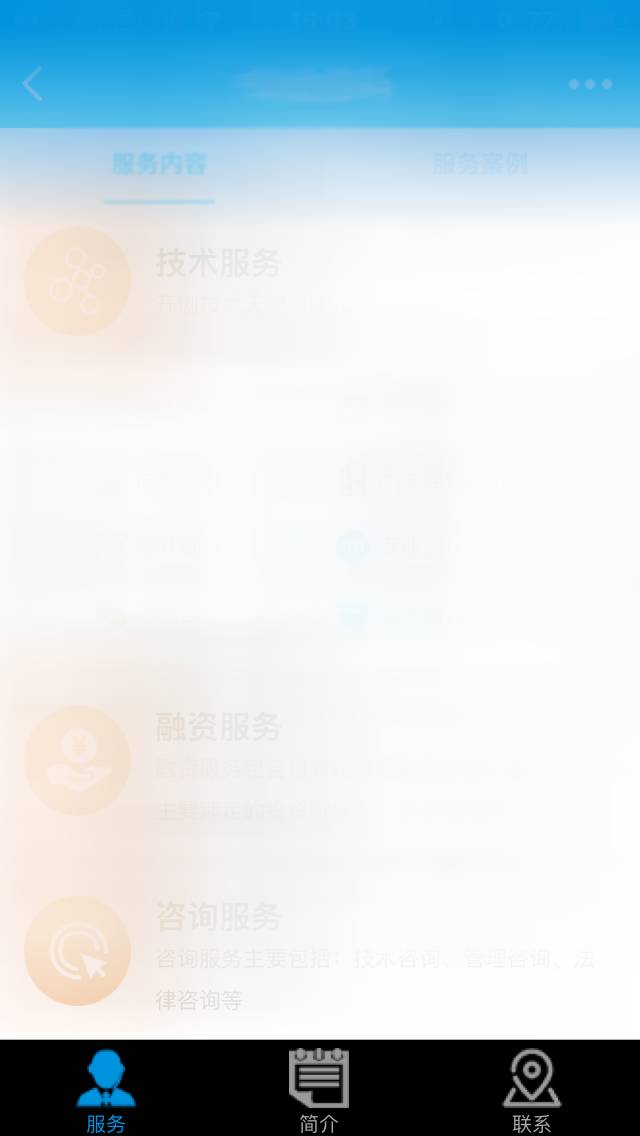
Task: Go back using the top-left arrow
Action: pyautogui.click(x=33, y=84)
